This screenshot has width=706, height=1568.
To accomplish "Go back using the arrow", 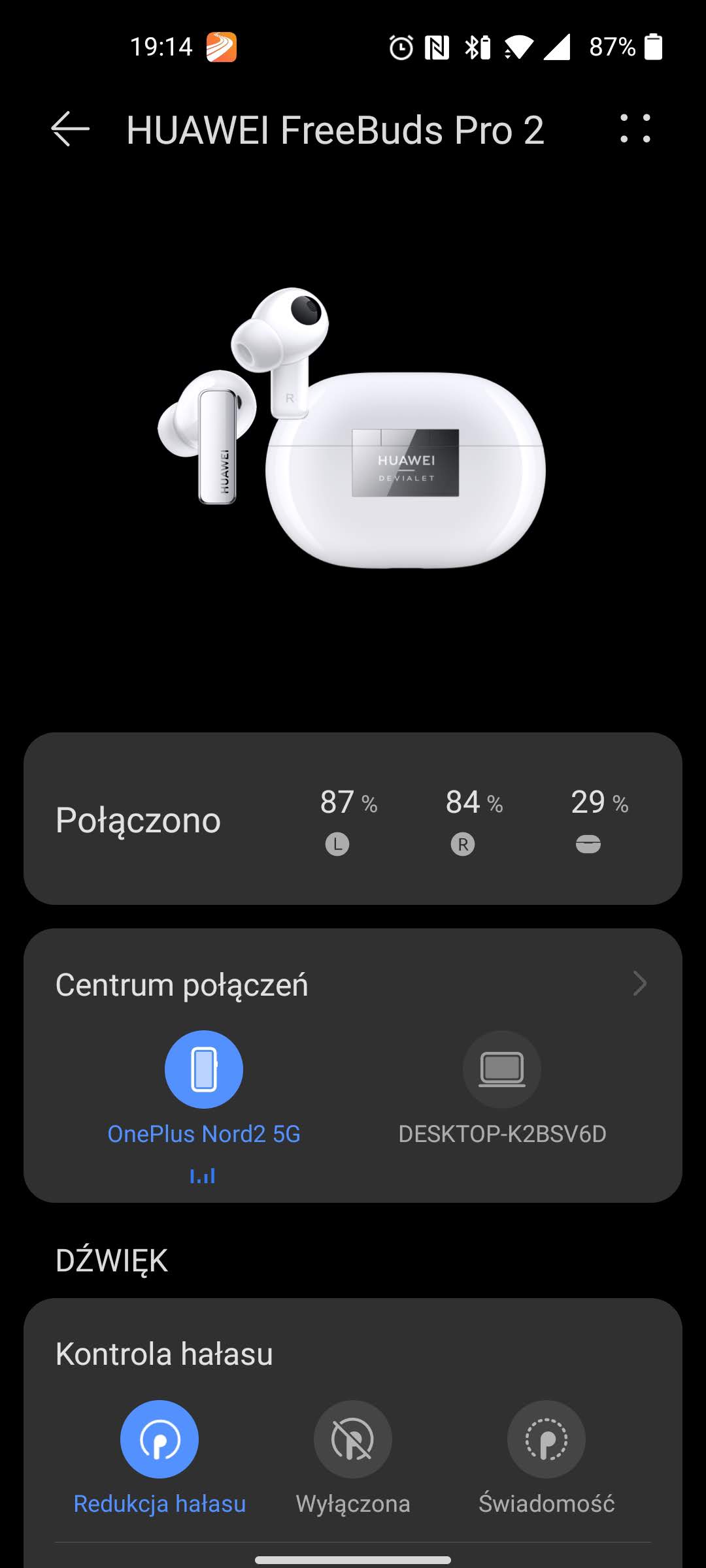I will point(70,129).
